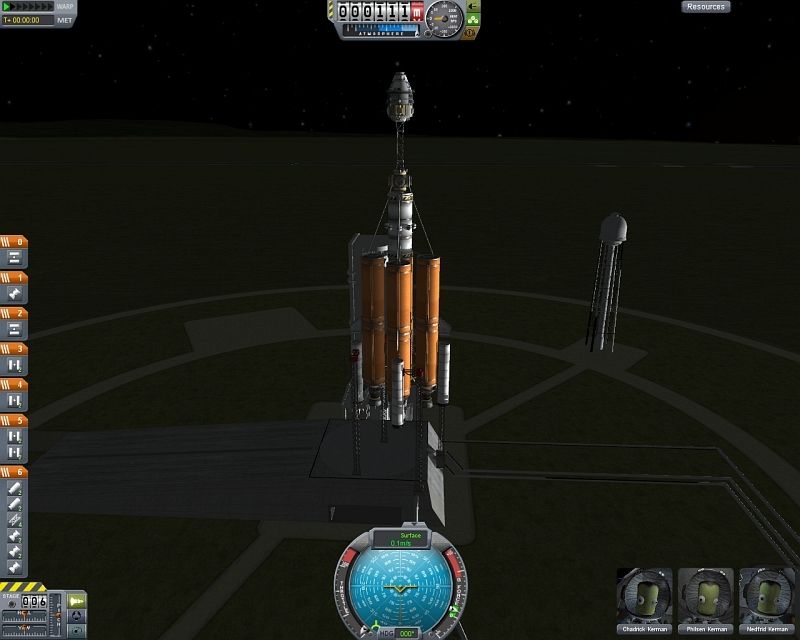The height and width of the screenshot is (640, 800).
Task: Select the stage 1 header
Action: 14,277
